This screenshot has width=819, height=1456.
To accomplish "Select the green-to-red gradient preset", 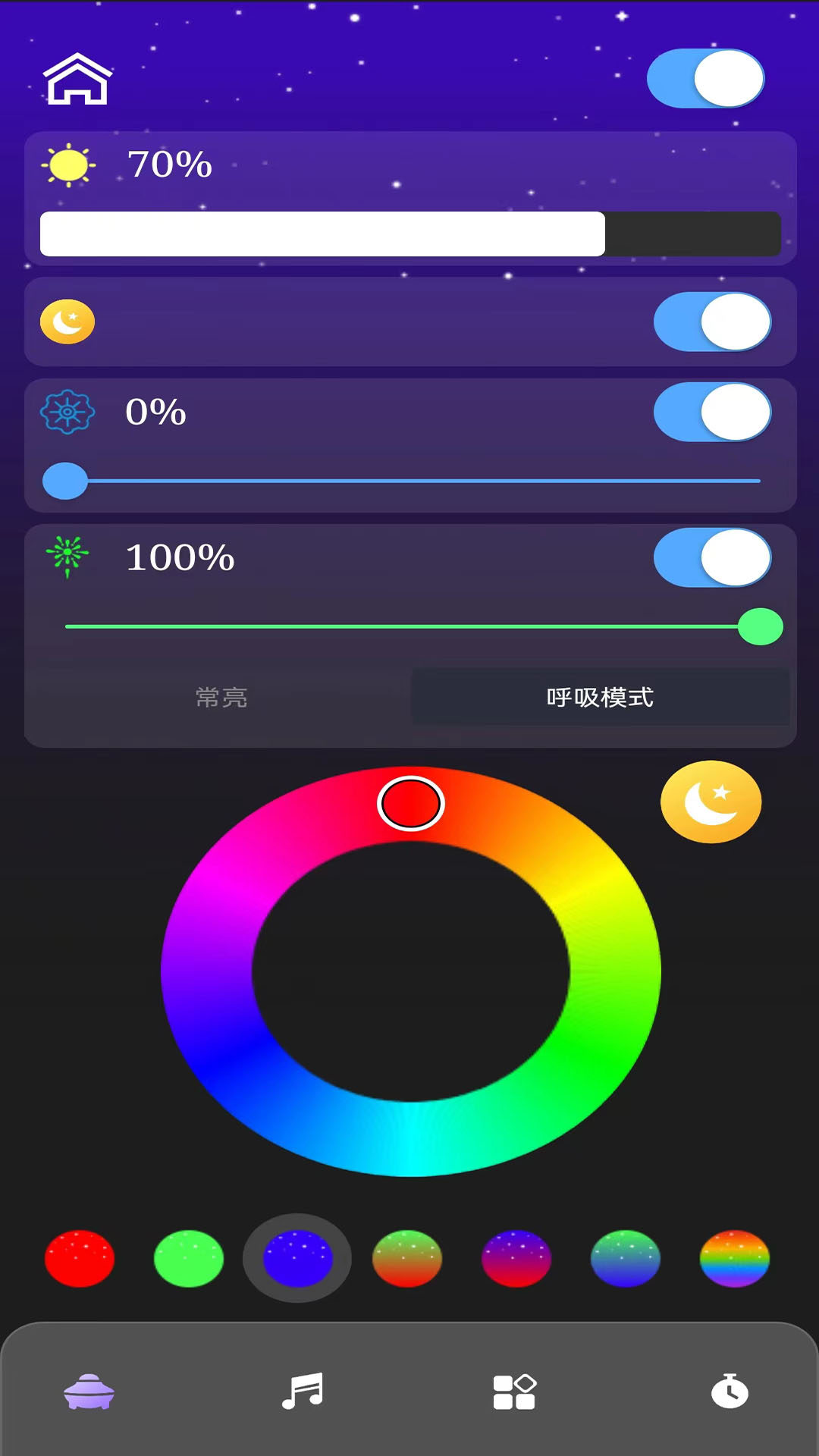I will [x=407, y=1259].
